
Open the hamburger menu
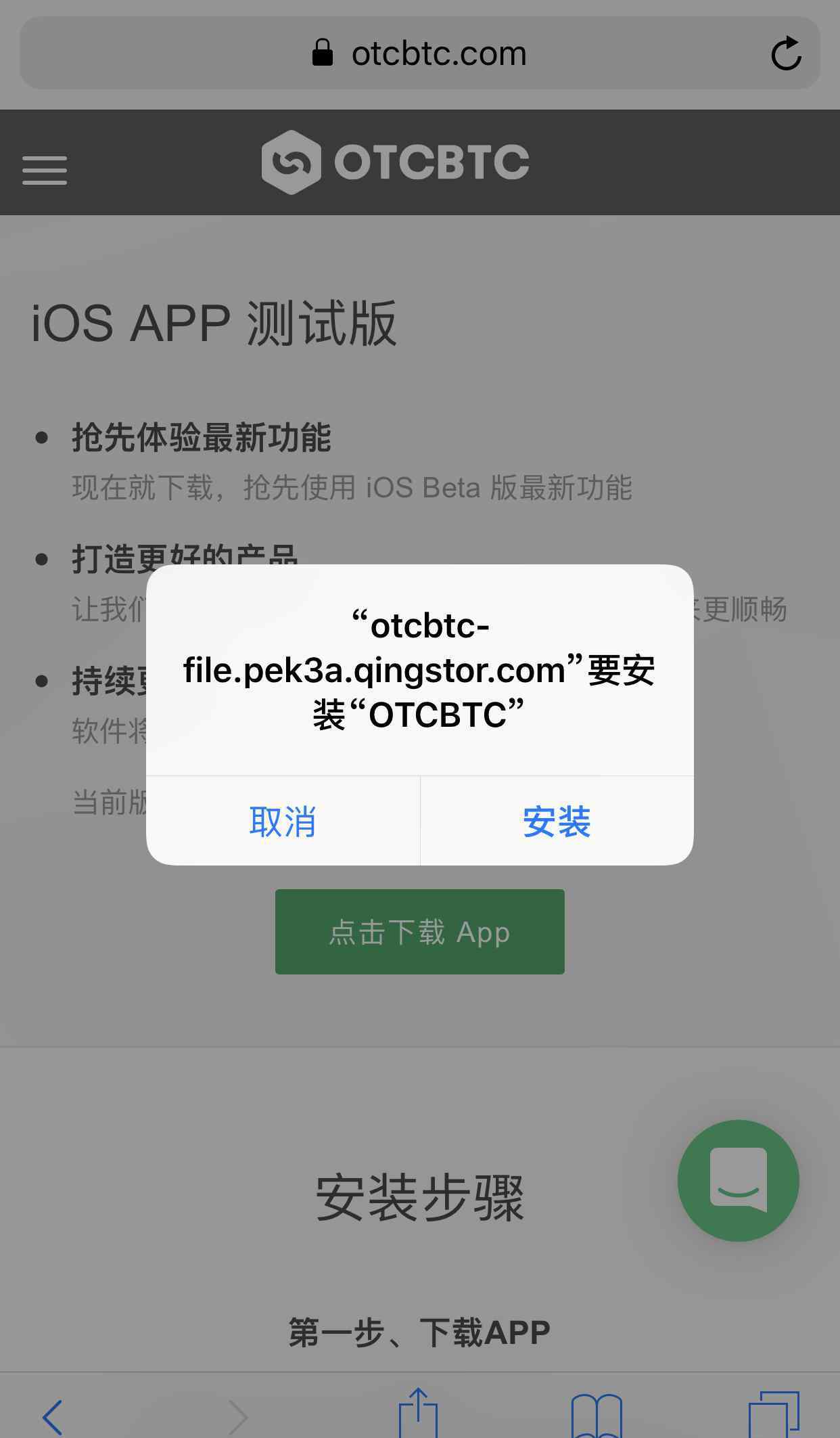click(45, 170)
